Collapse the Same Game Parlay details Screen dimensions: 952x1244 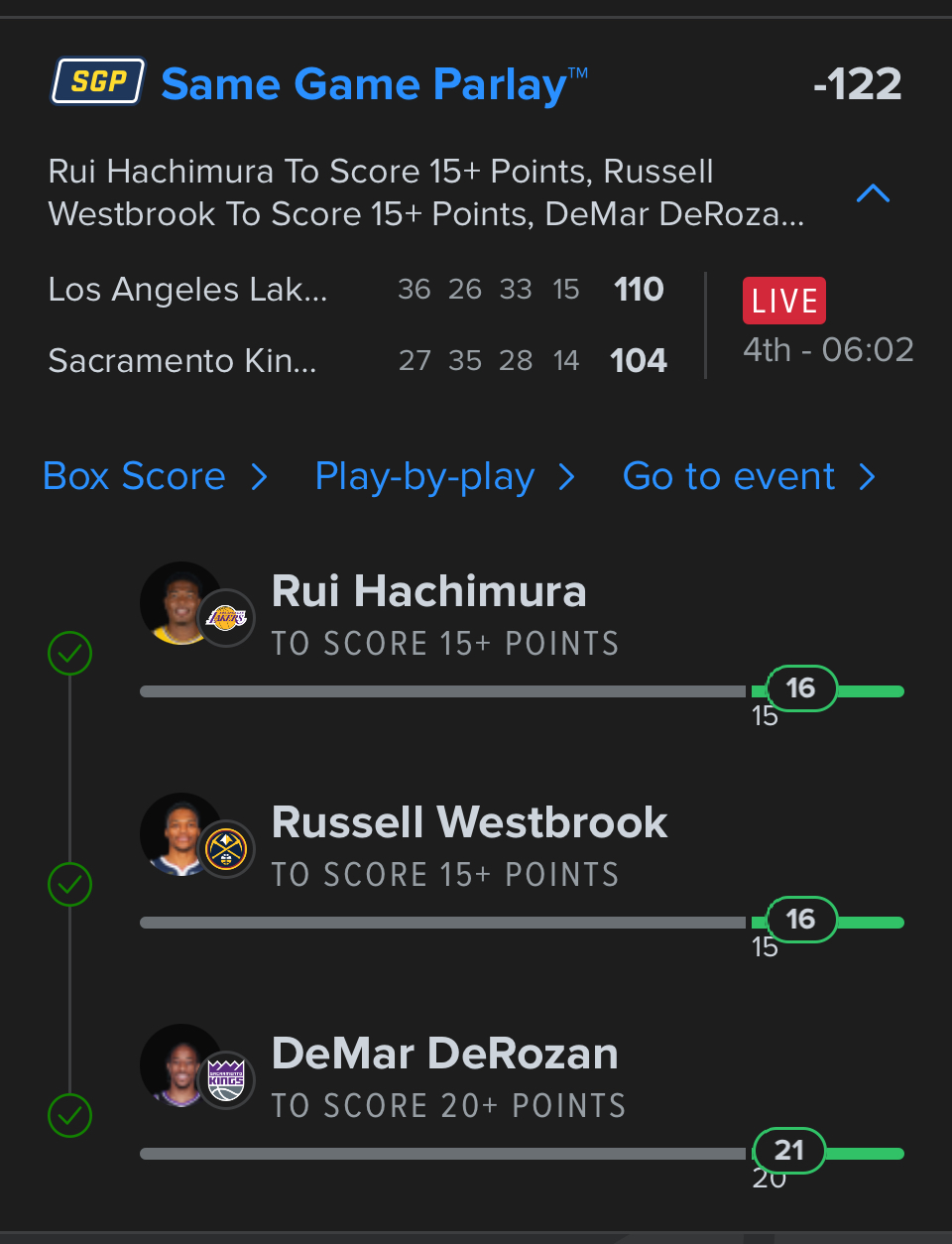[873, 193]
